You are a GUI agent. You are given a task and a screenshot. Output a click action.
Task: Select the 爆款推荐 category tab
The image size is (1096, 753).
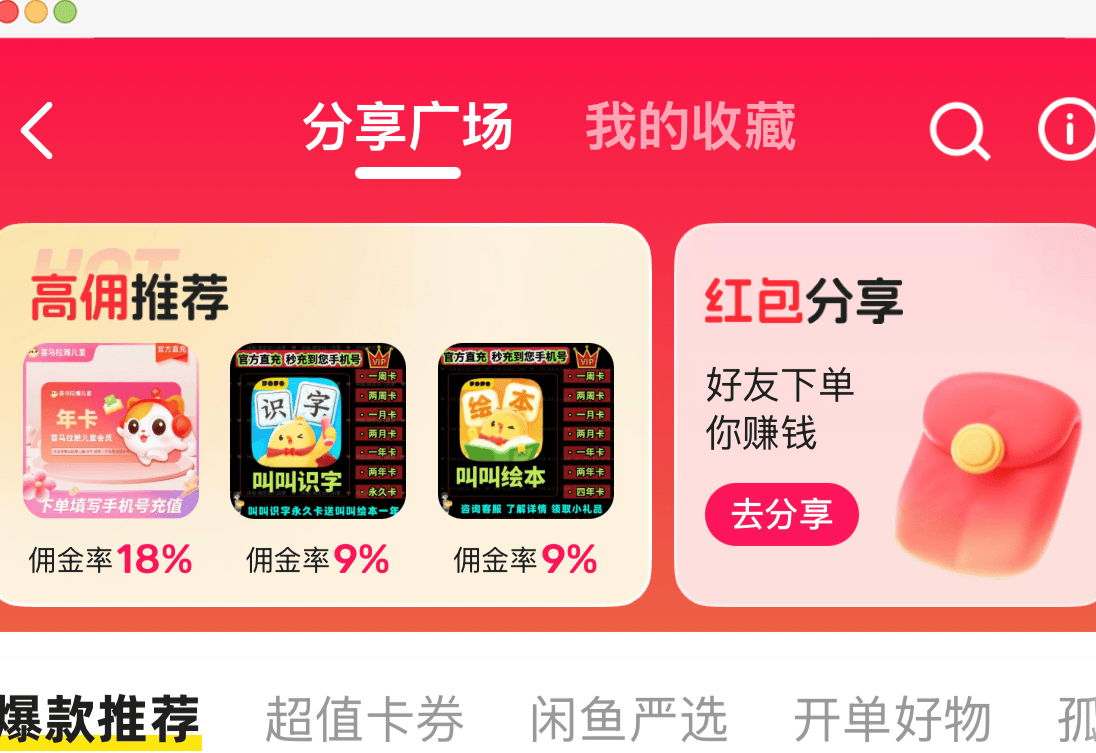[x=100, y=719]
